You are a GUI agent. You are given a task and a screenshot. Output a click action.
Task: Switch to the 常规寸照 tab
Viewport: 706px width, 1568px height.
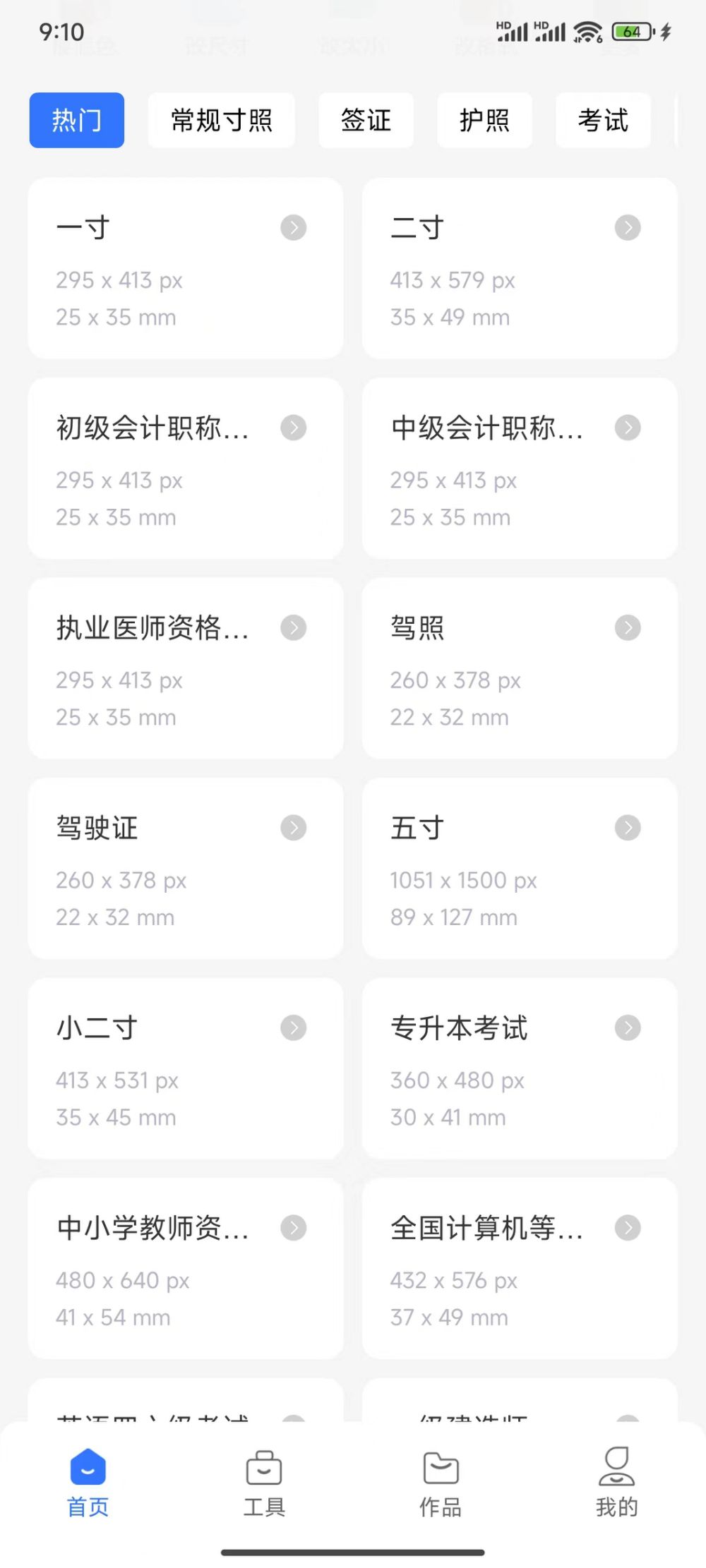click(x=221, y=120)
